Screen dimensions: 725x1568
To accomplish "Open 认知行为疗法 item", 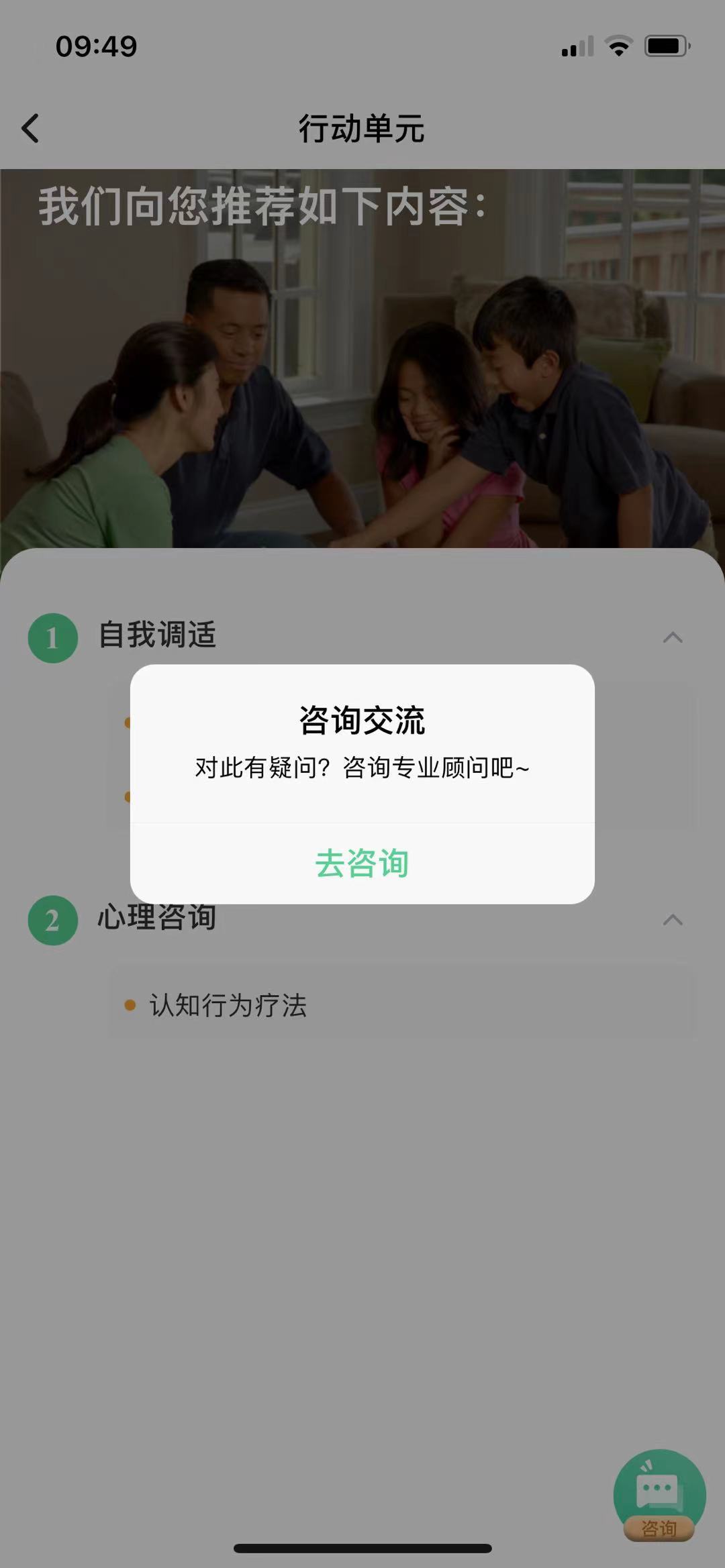I will [x=228, y=1005].
